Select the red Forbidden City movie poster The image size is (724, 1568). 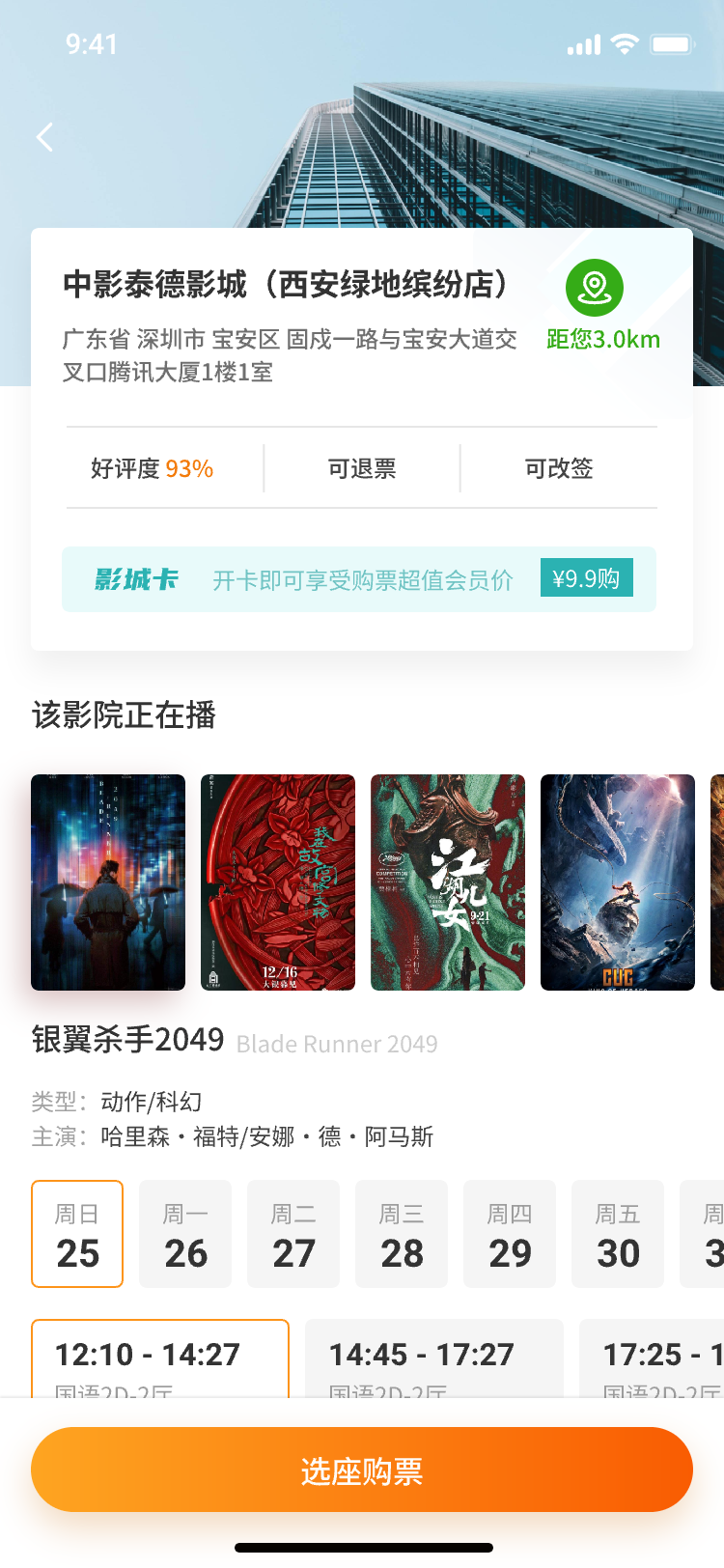tap(278, 882)
